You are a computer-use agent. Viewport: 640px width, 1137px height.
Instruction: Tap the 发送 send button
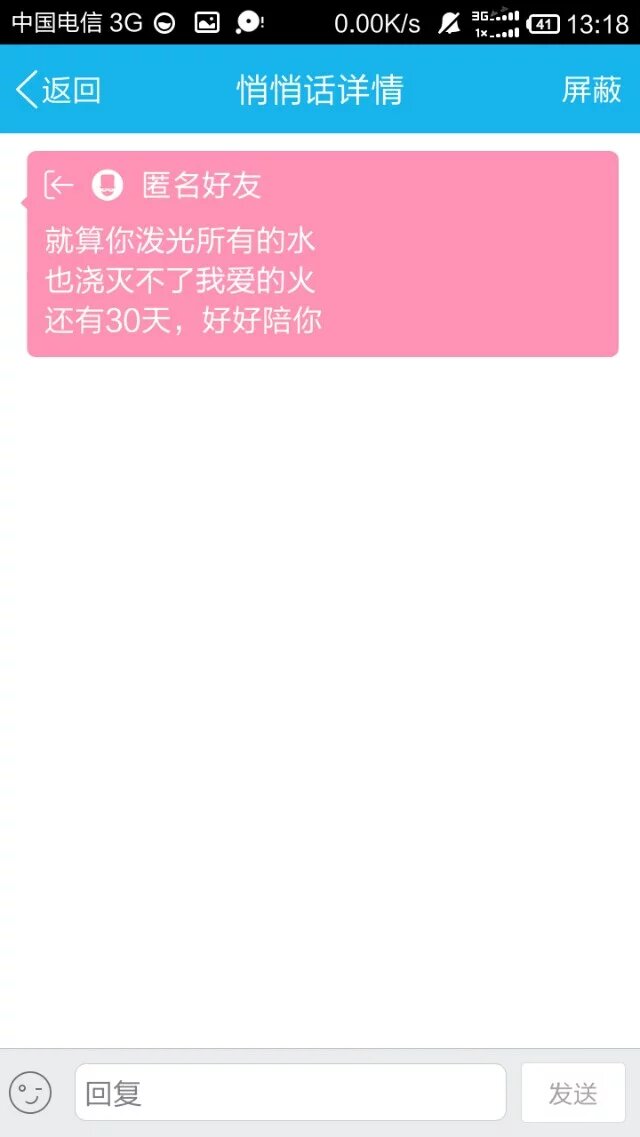click(573, 1092)
